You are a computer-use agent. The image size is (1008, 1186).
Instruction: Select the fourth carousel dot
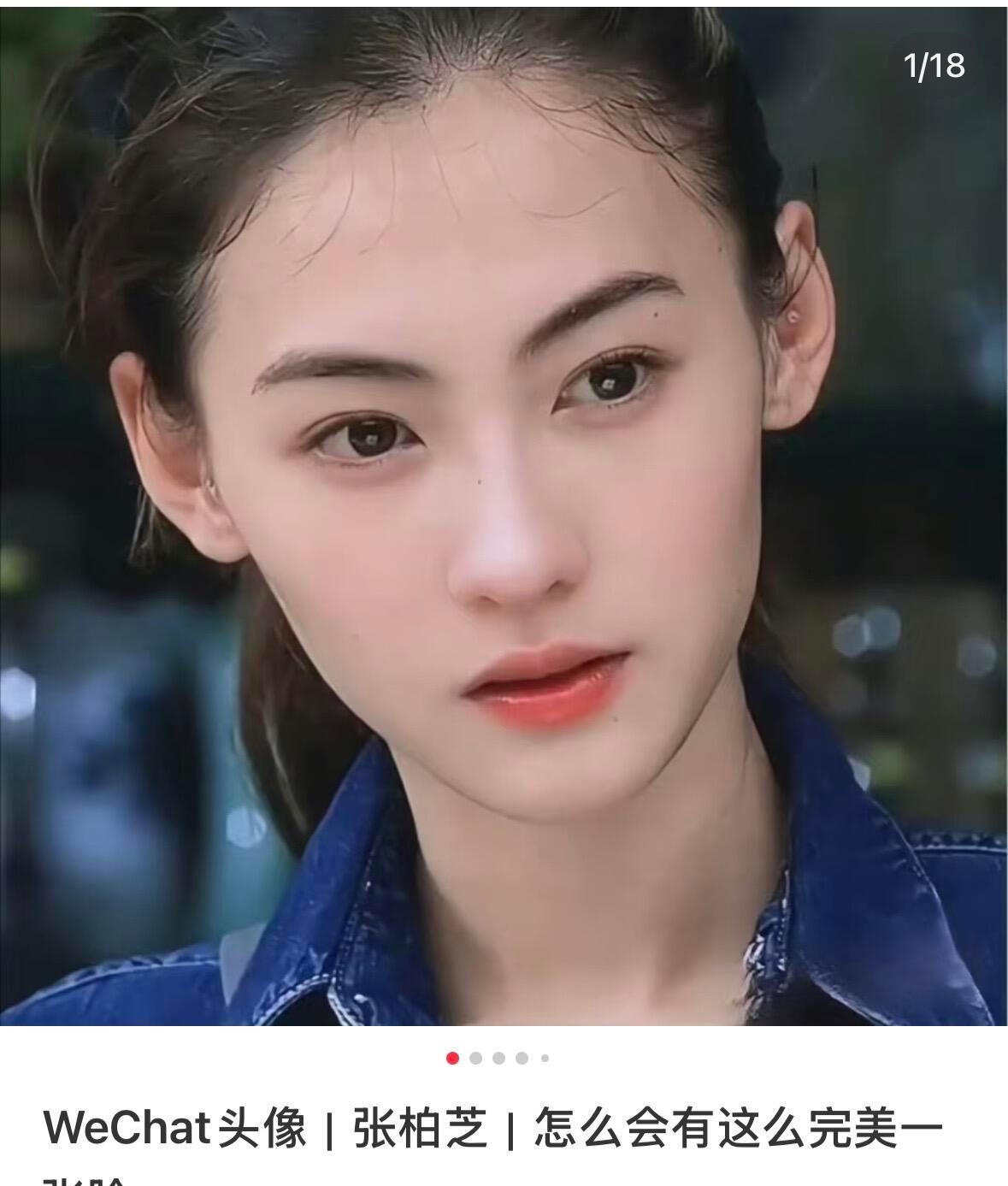(522, 1058)
